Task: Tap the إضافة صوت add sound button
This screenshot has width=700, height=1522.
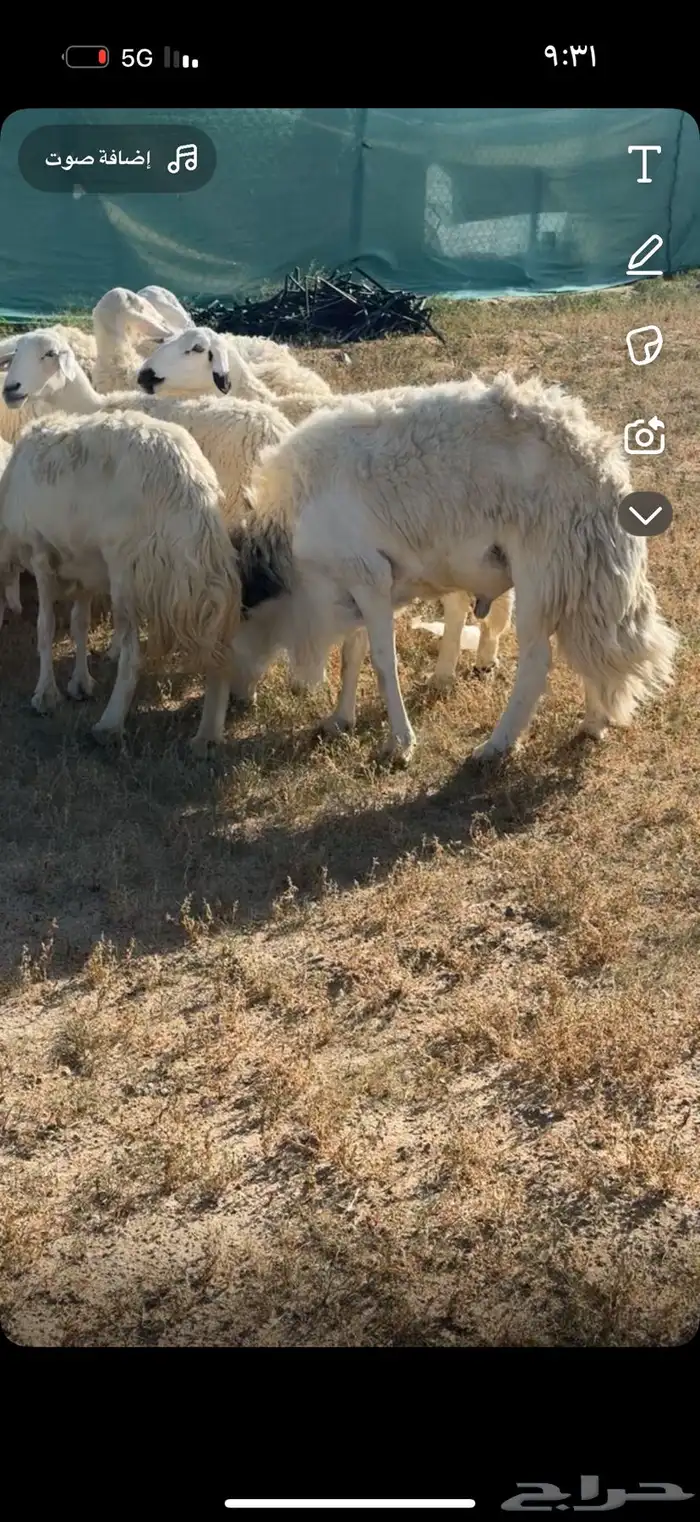Action: click(117, 158)
